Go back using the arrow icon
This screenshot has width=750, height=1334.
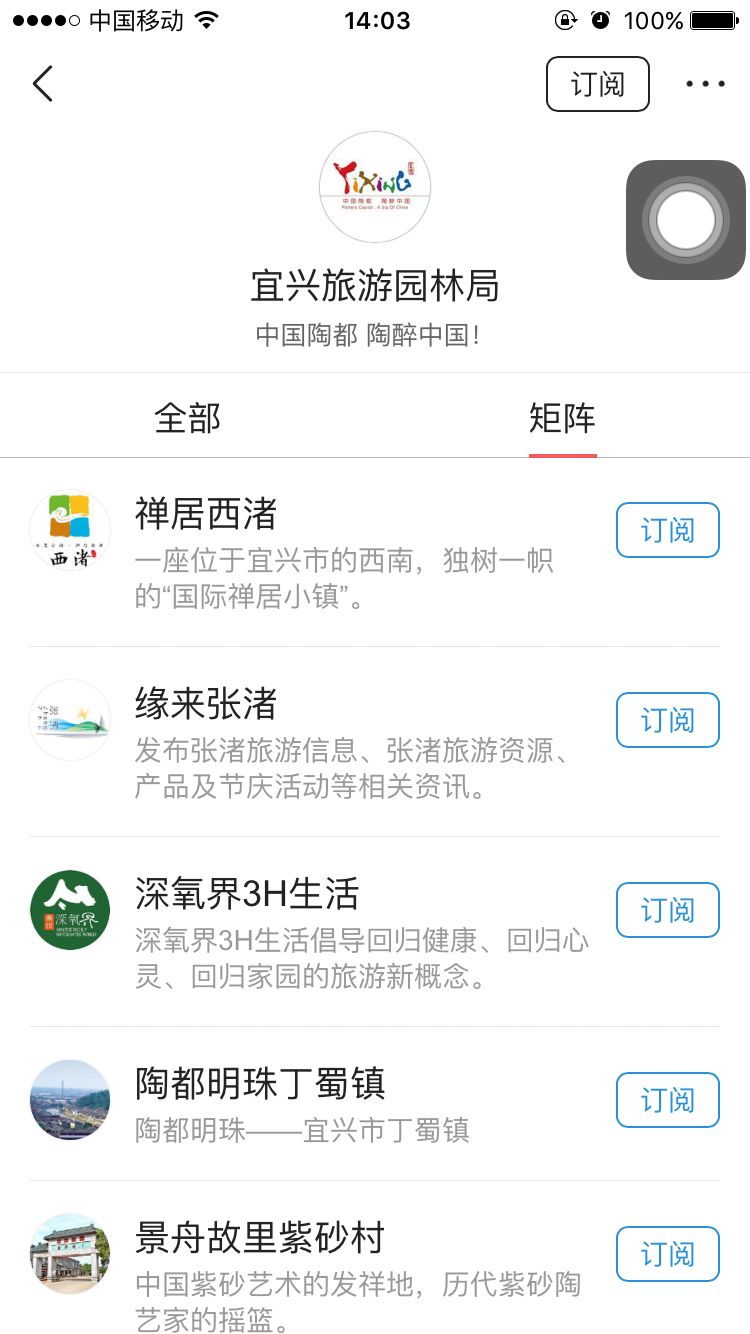click(x=42, y=84)
